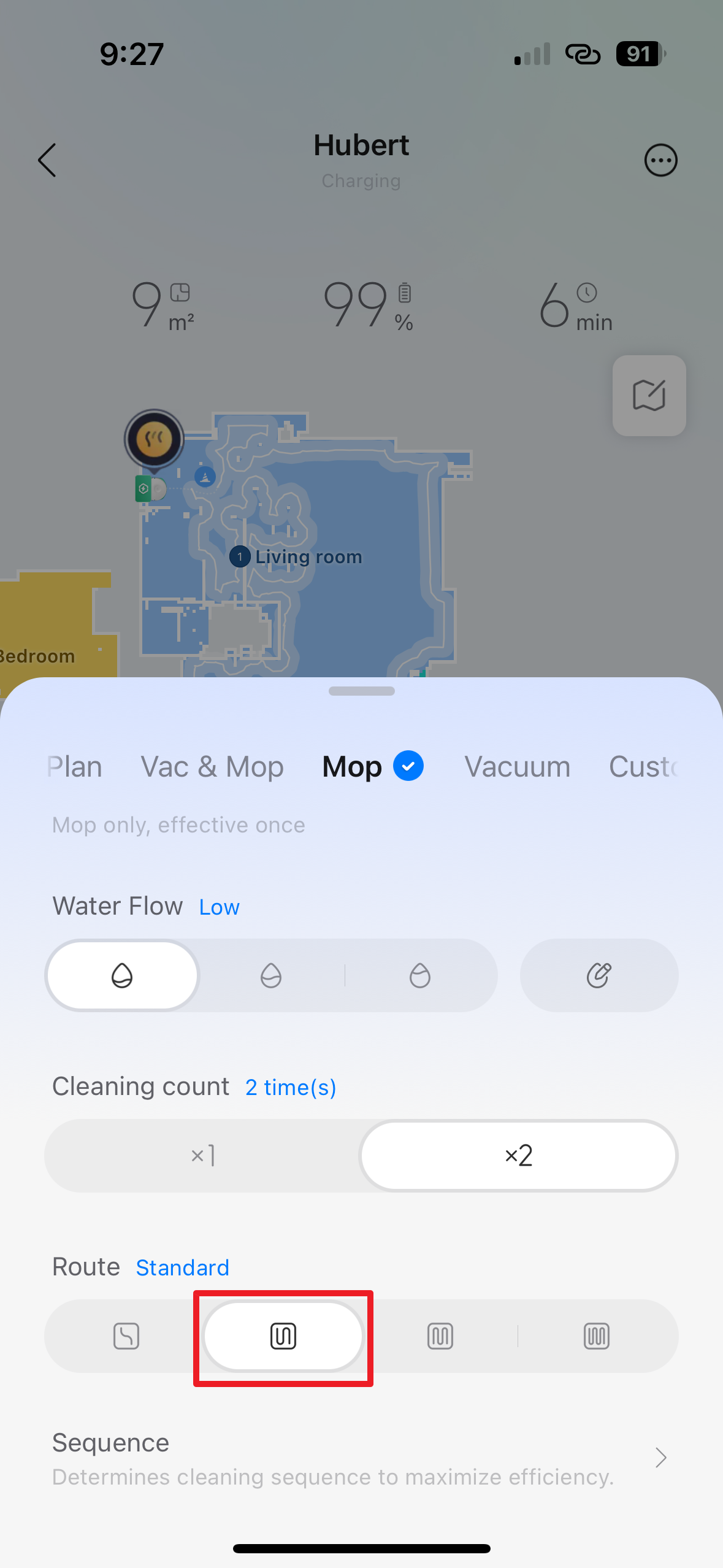Switch to the Plan tab
Screen dimensions: 723x1568
pos(75,767)
